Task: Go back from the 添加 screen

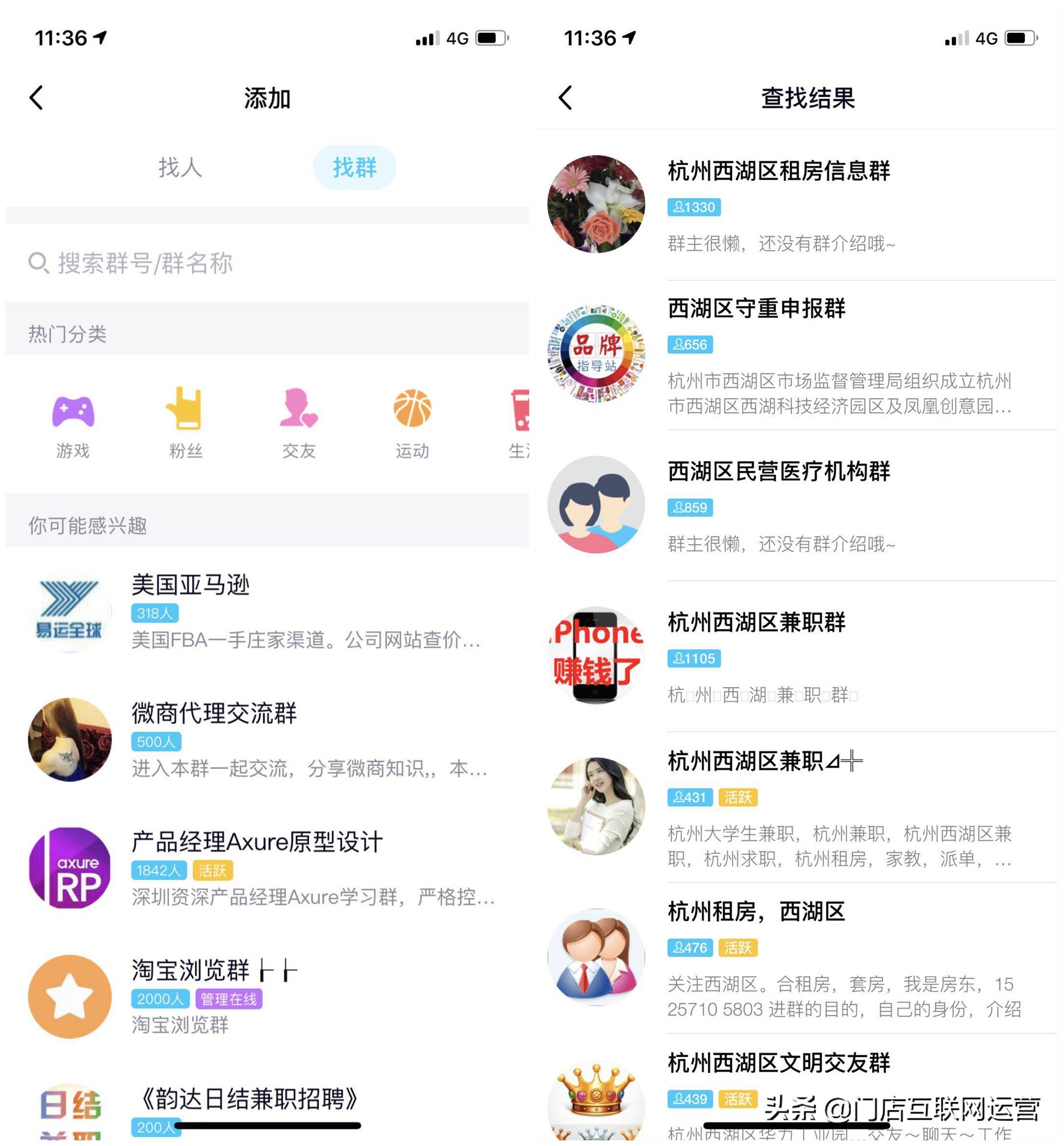Action: click(x=36, y=98)
